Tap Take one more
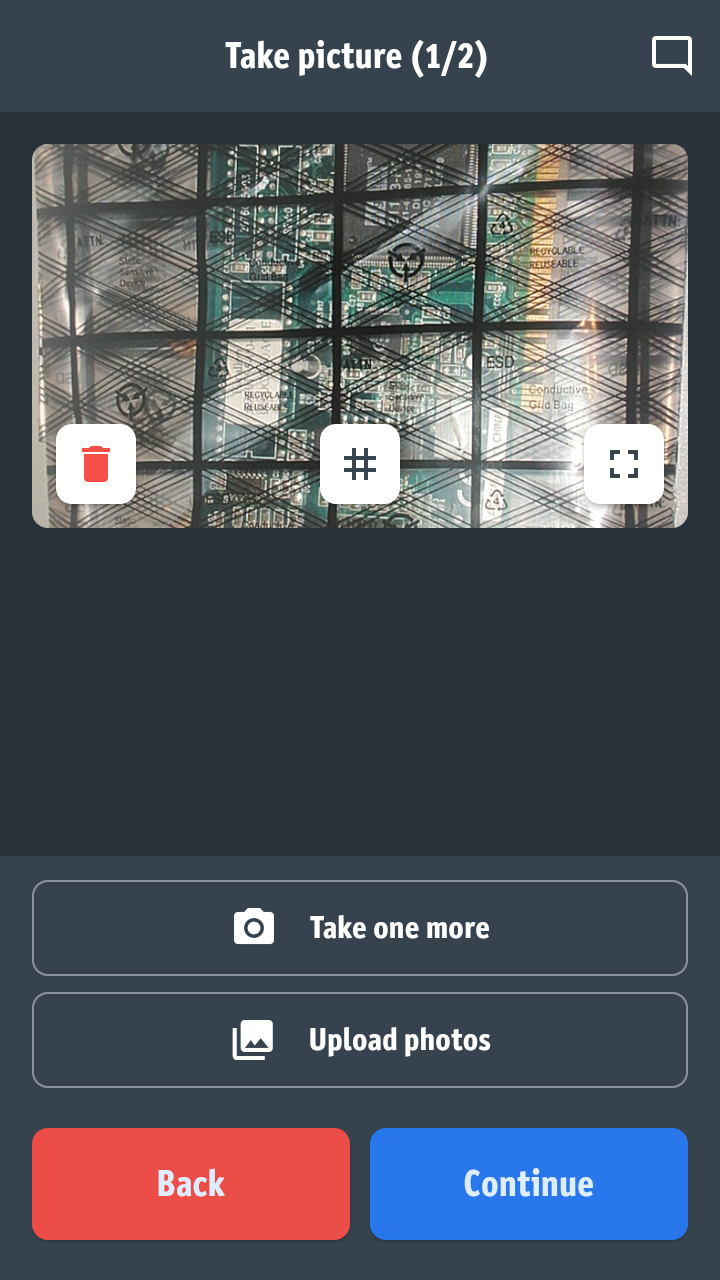 pos(360,928)
